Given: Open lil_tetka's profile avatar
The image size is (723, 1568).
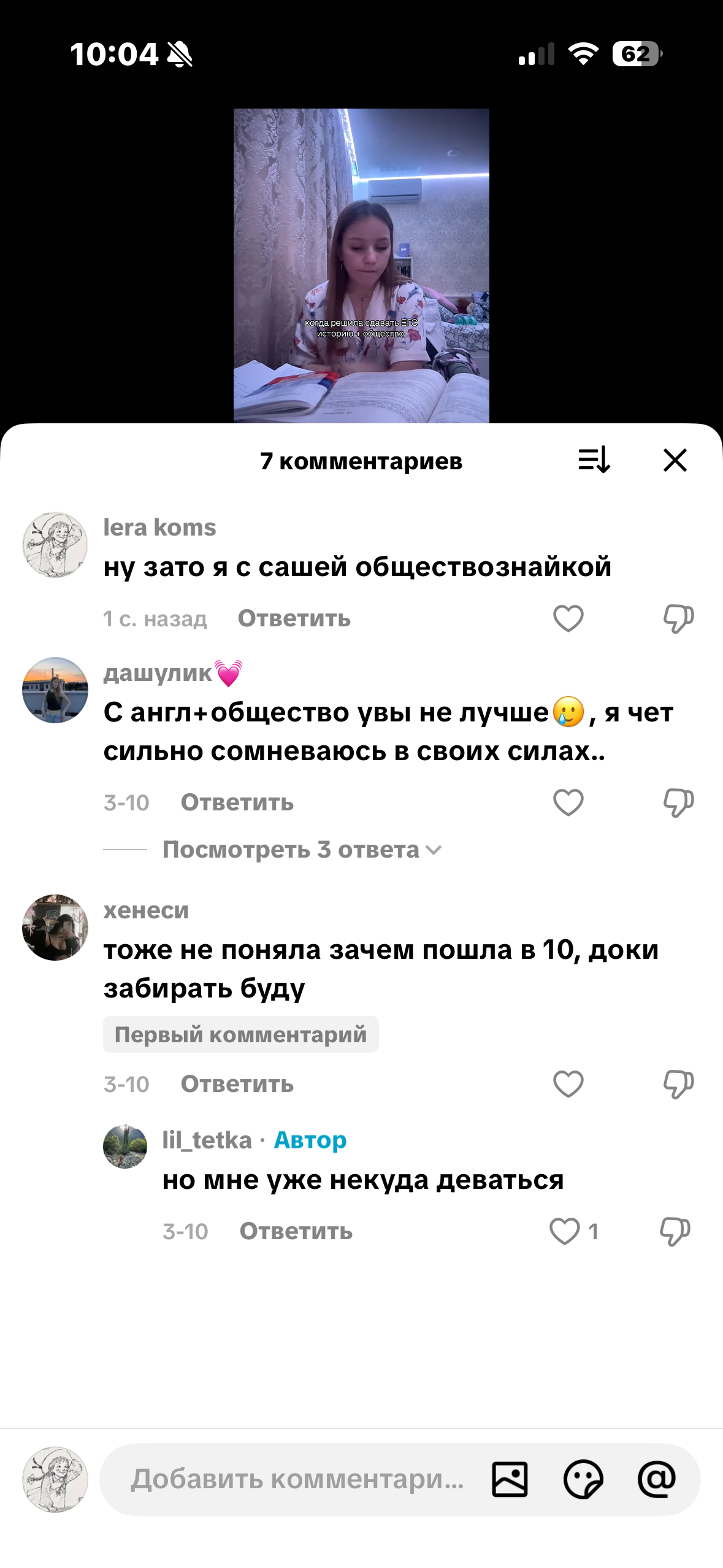Looking at the screenshot, I should pos(125,1147).
